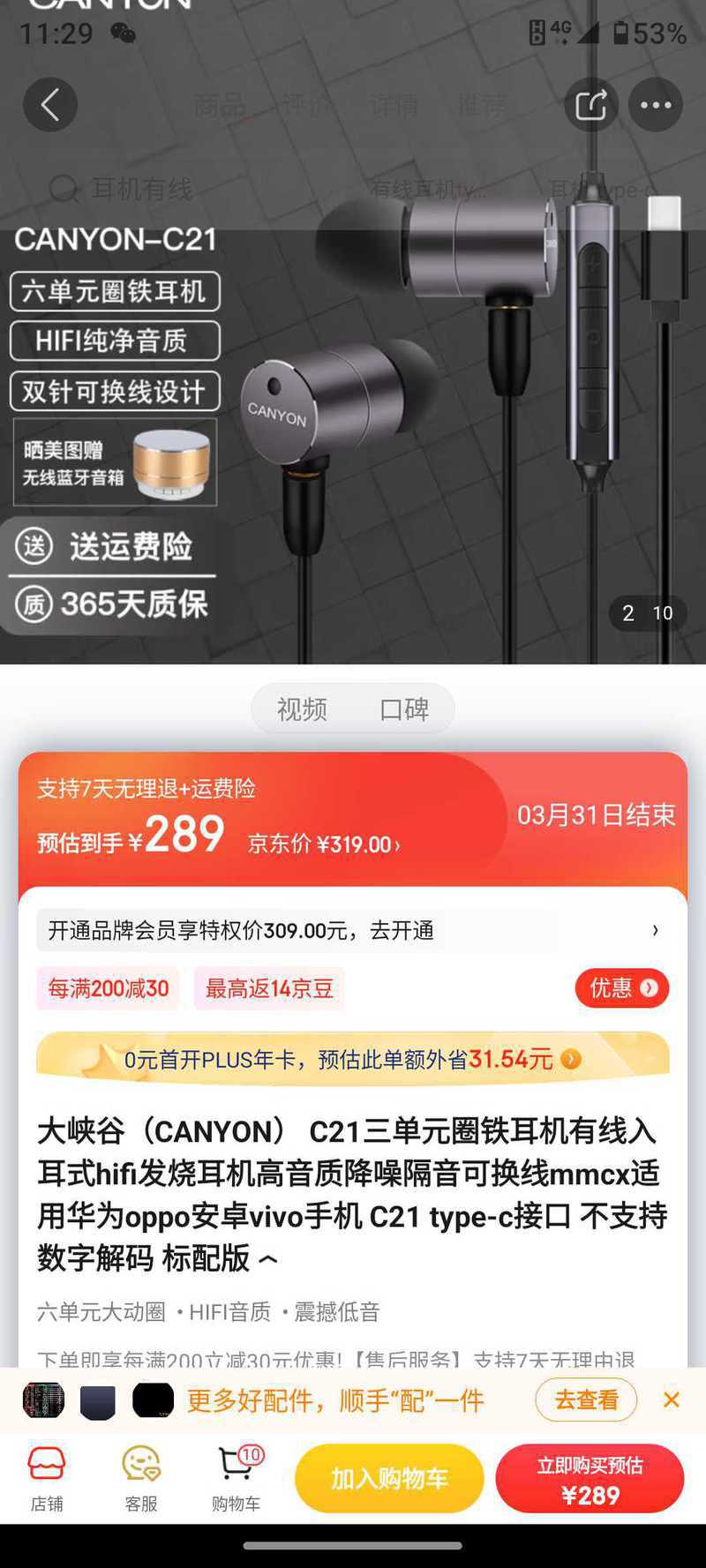Collapse the product title with the caret
The width and height of the screenshot is (706, 1568).
click(268, 1260)
